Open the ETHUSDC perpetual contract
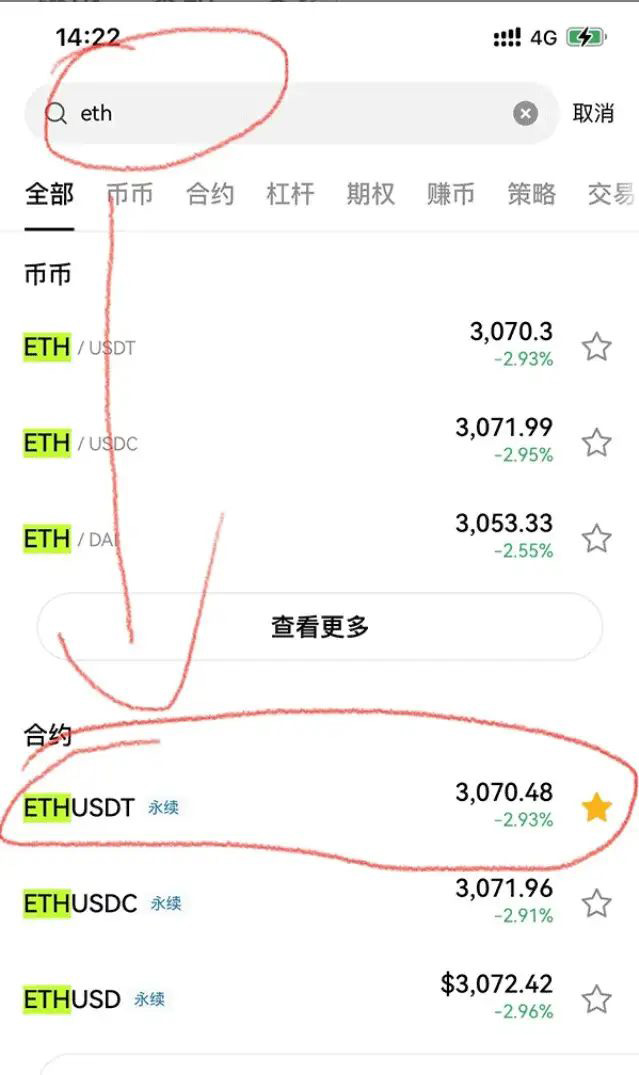The height and width of the screenshot is (1075, 639). pos(320,904)
